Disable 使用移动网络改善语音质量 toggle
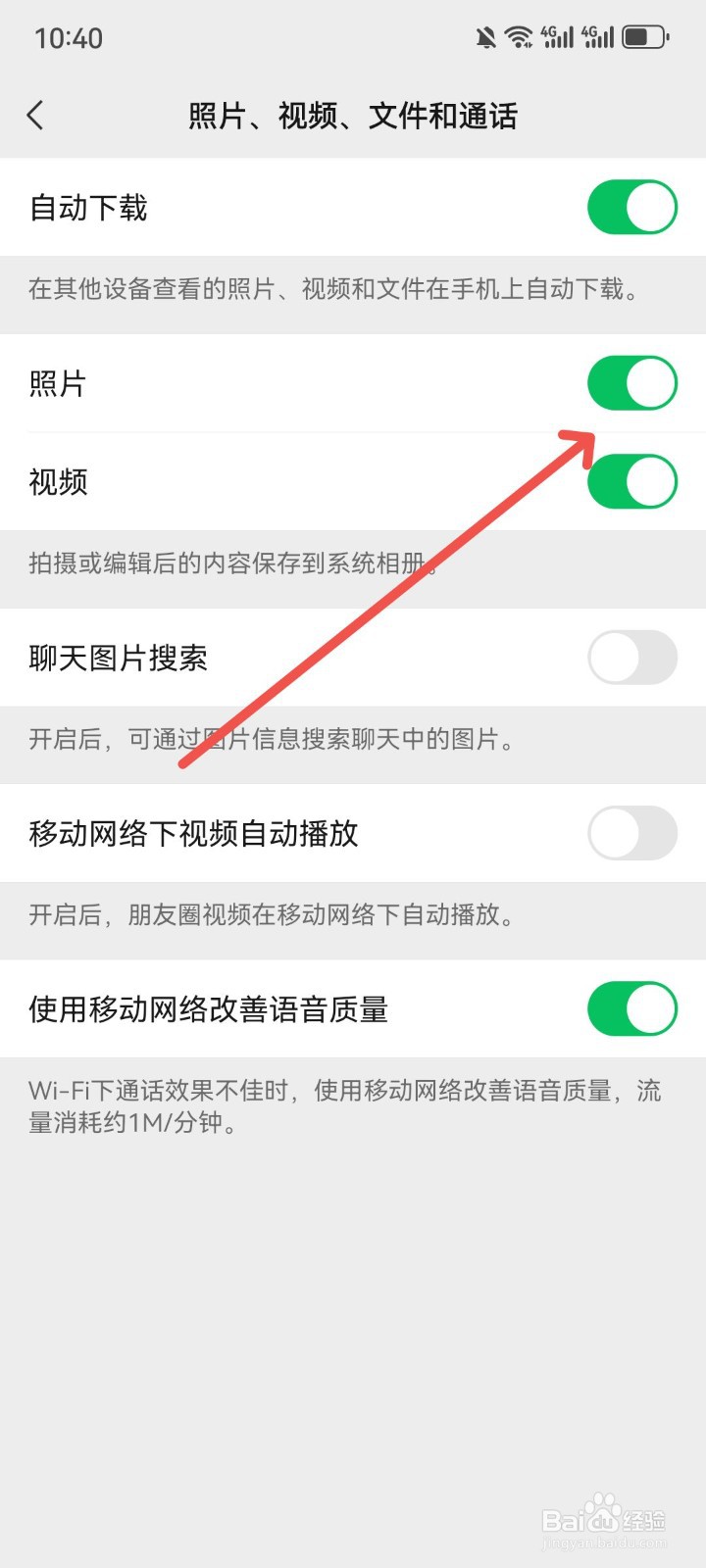Screen dimensions: 706x1568 pyautogui.click(x=631, y=1007)
